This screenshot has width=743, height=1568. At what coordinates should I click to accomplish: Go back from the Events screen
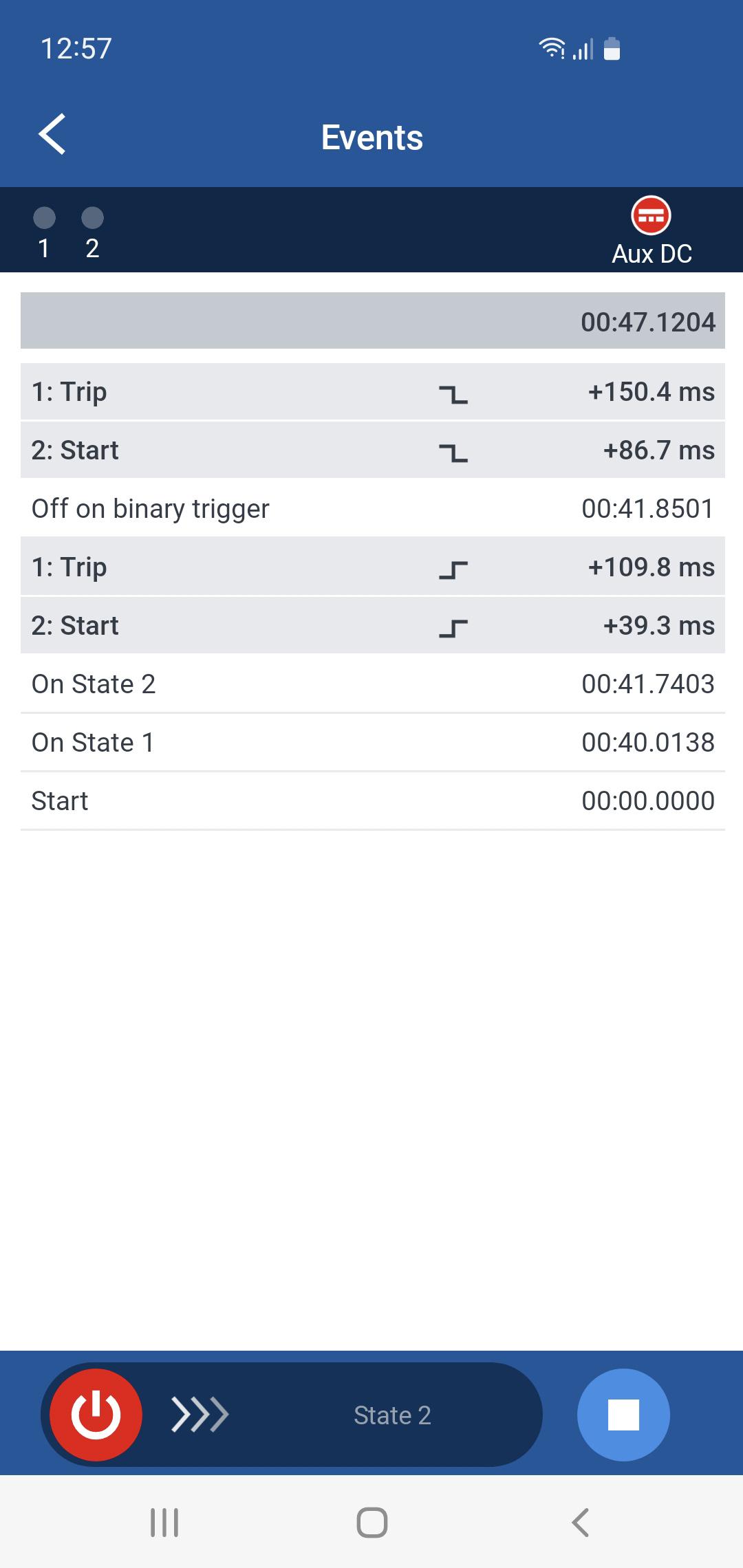pyautogui.click(x=52, y=134)
